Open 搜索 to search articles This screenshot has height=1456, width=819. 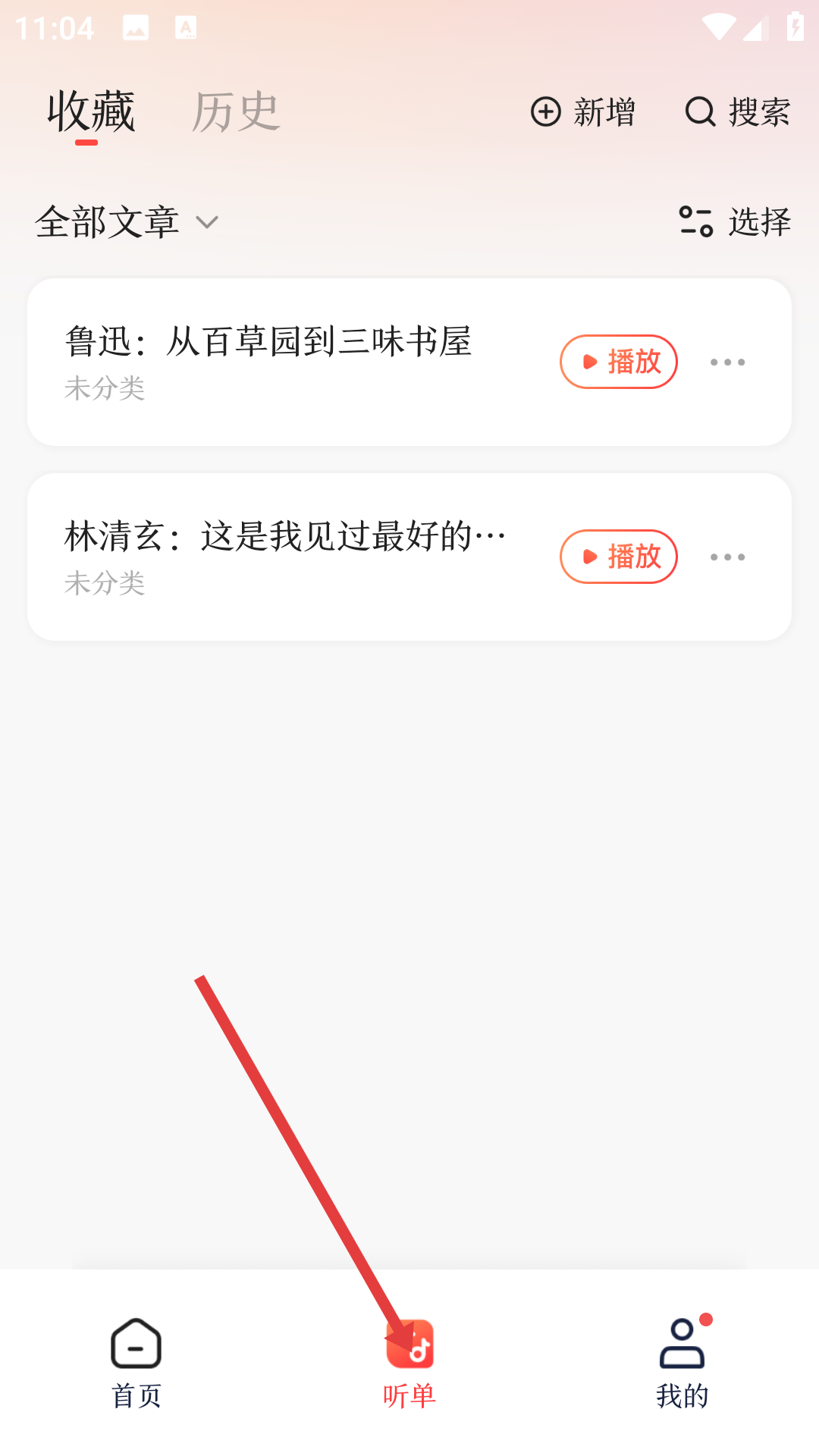[737, 112]
